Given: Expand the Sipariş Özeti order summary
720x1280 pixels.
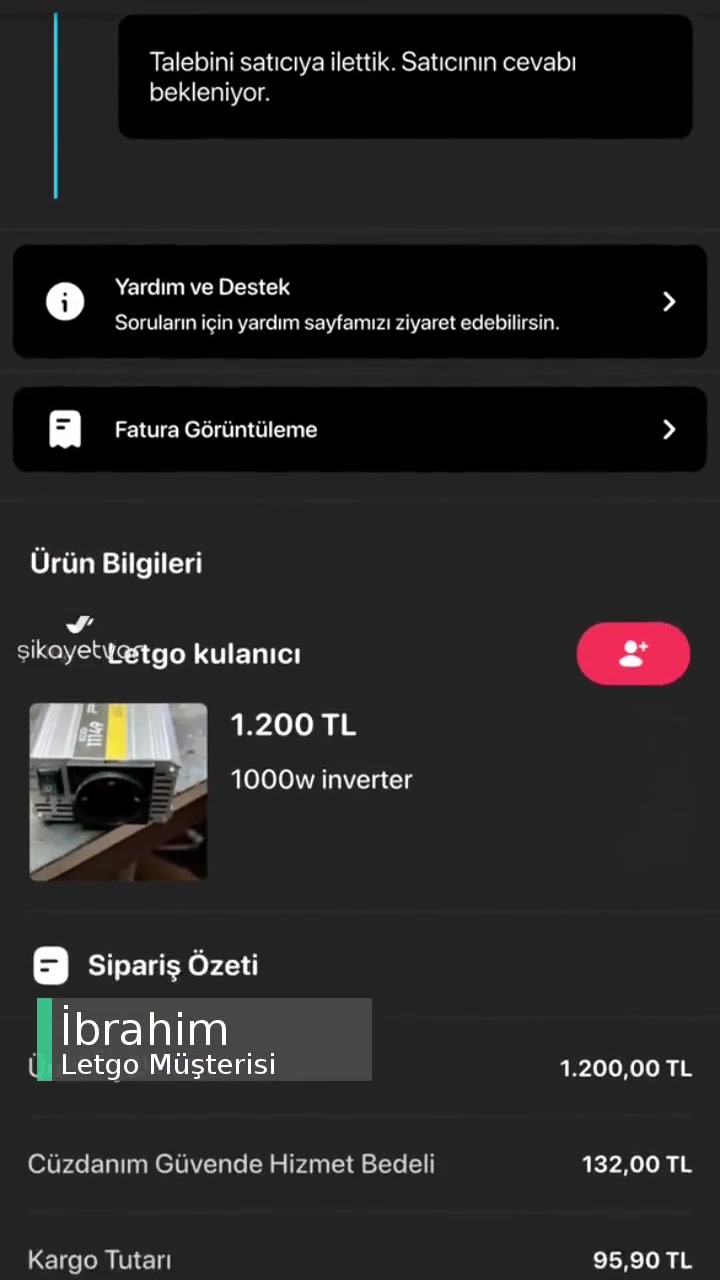Looking at the screenshot, I should pyautogui.click(x=172, y=965).
